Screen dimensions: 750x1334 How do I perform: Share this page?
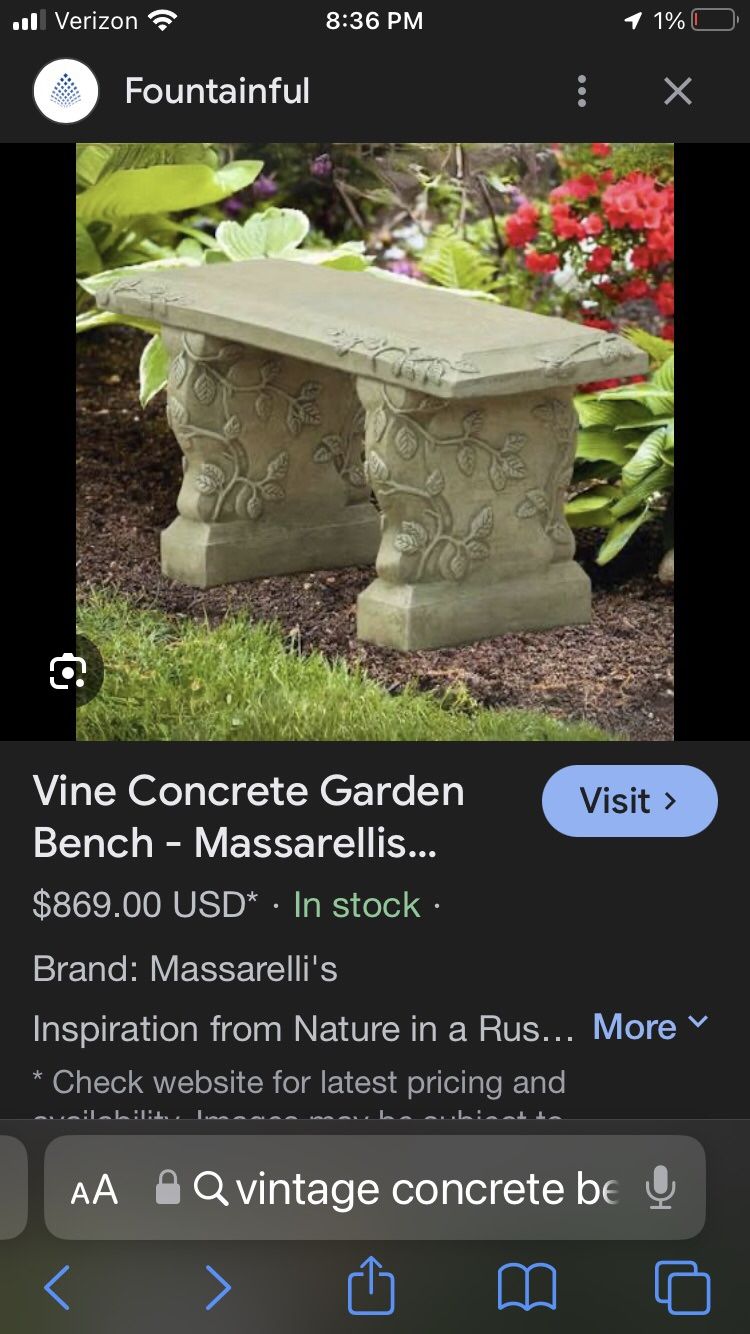point(371,1286)
